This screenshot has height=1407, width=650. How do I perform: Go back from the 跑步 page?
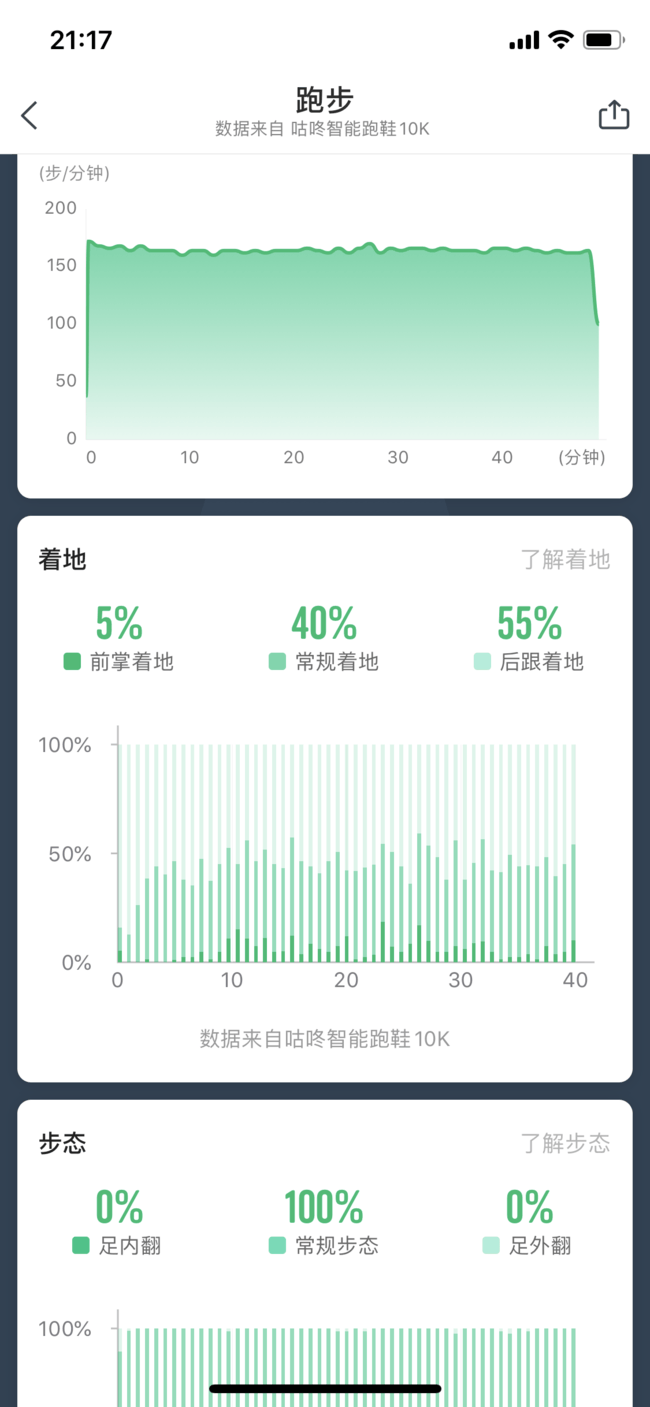coord(29,115)
